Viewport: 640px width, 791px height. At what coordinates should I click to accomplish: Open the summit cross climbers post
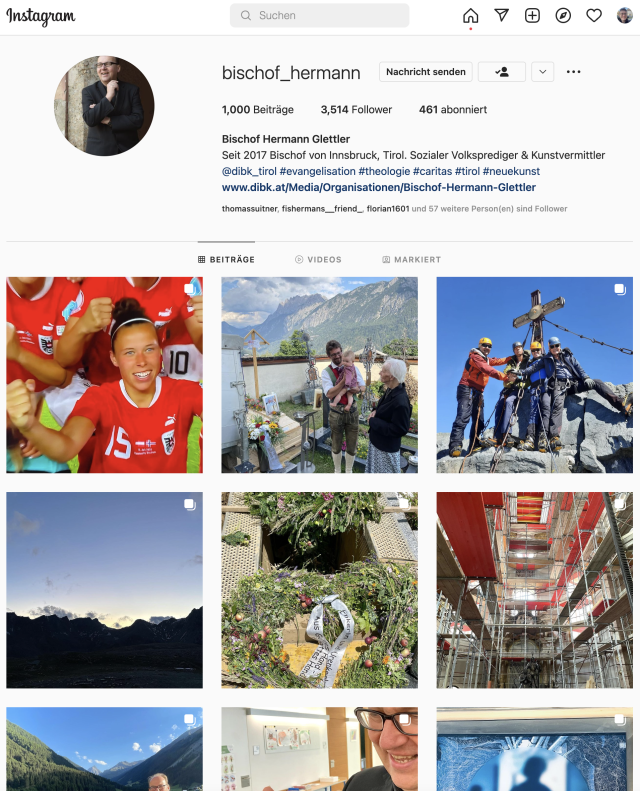[534, 375]
